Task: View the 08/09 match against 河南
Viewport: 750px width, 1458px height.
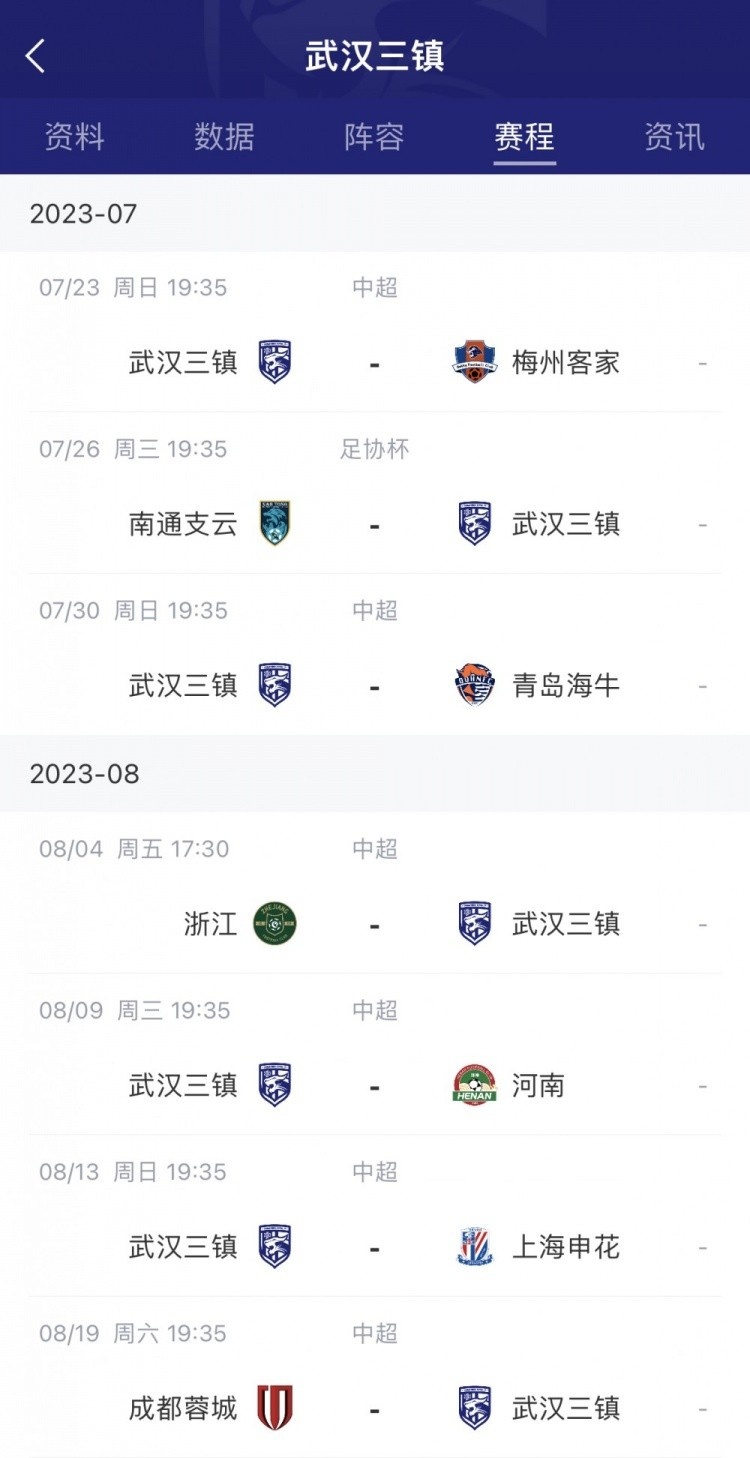Action: pos(375,1054)
